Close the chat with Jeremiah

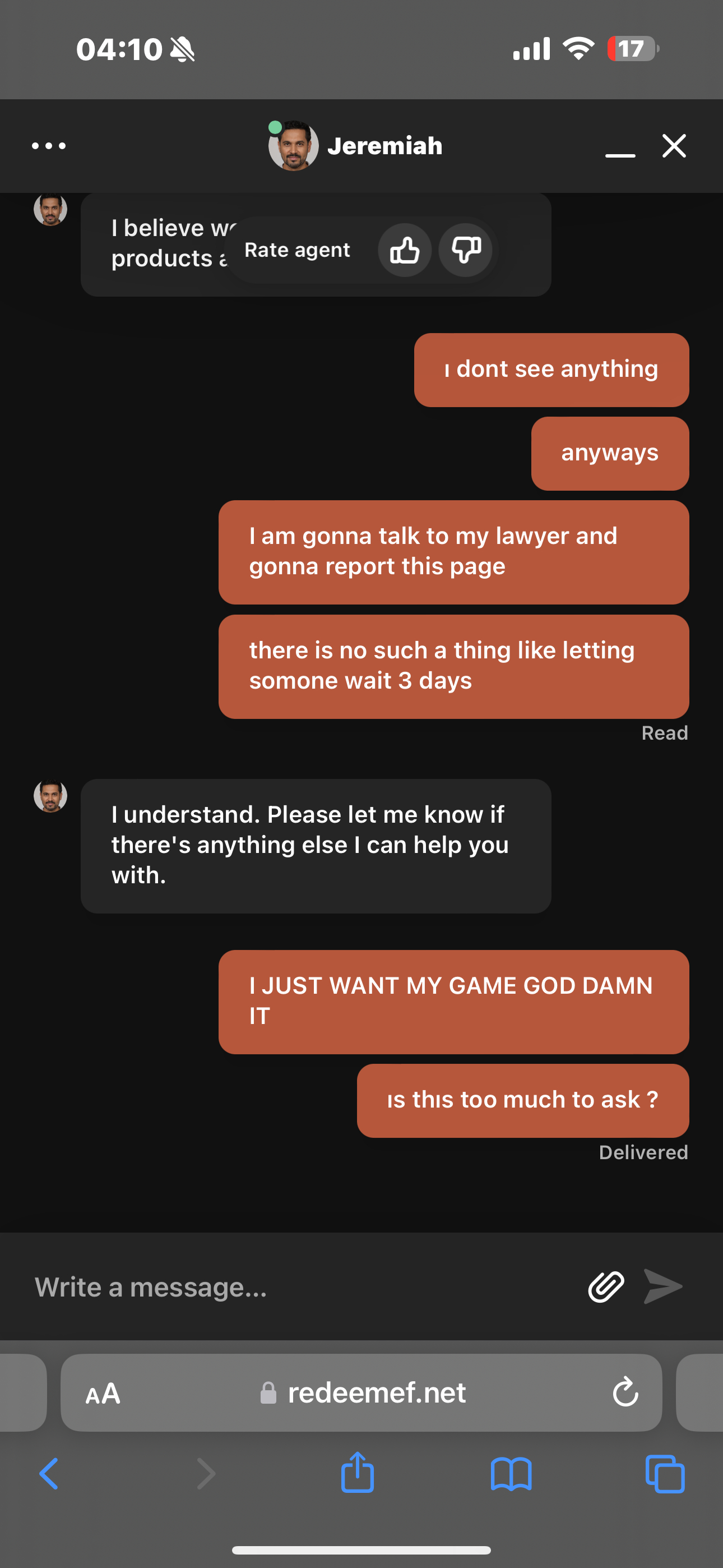pos(674,146)
